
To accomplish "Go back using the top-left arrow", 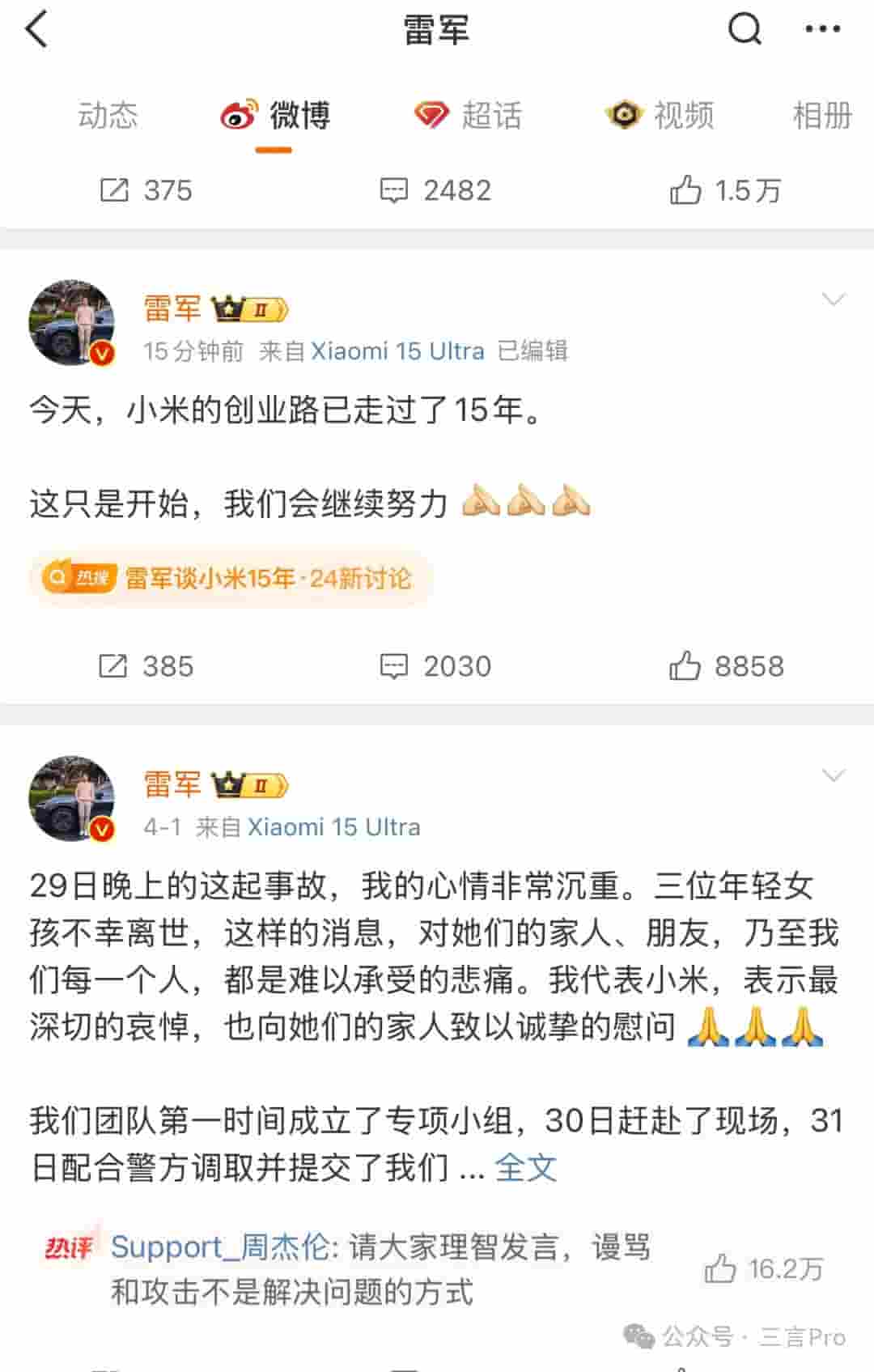I will (x=38, y=30).
